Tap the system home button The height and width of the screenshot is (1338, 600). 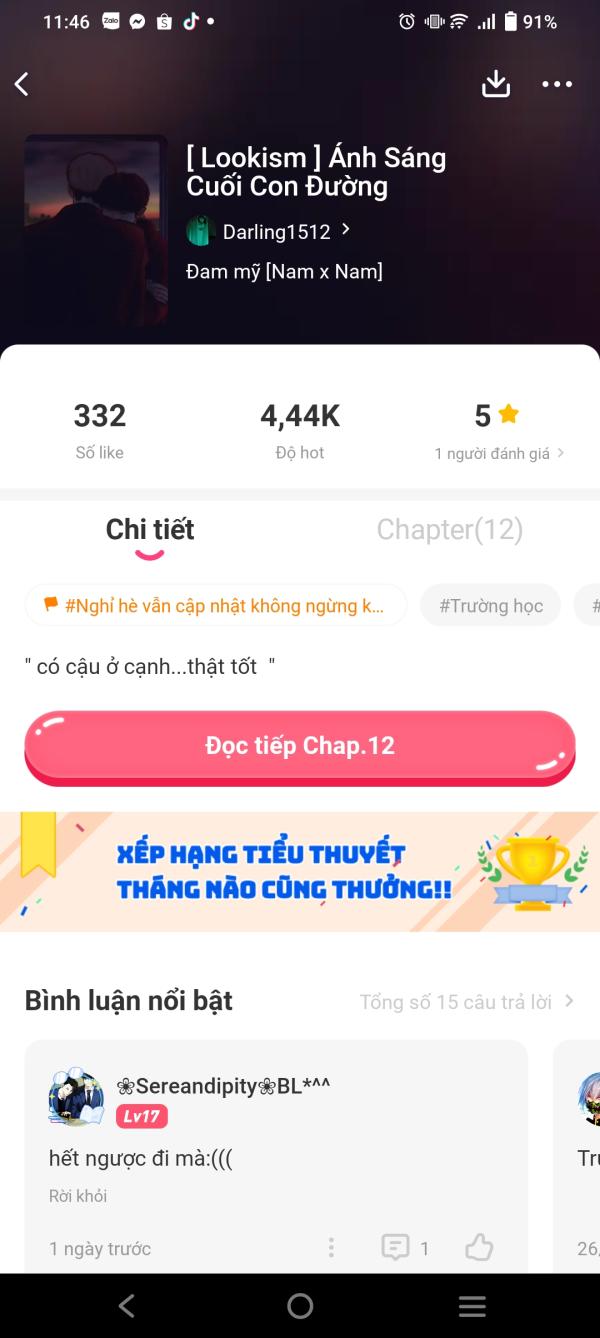(x=300, y=1305)
